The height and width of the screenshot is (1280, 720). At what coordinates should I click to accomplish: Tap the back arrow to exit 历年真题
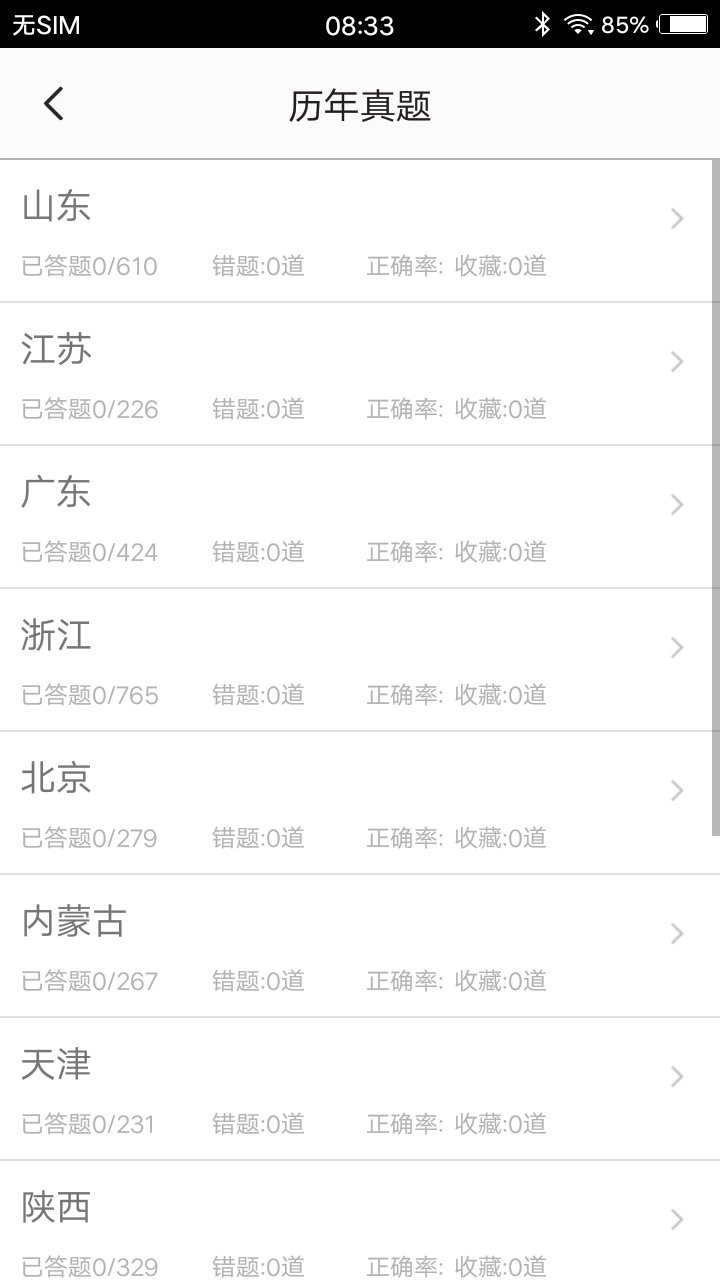tap(53, 103)
